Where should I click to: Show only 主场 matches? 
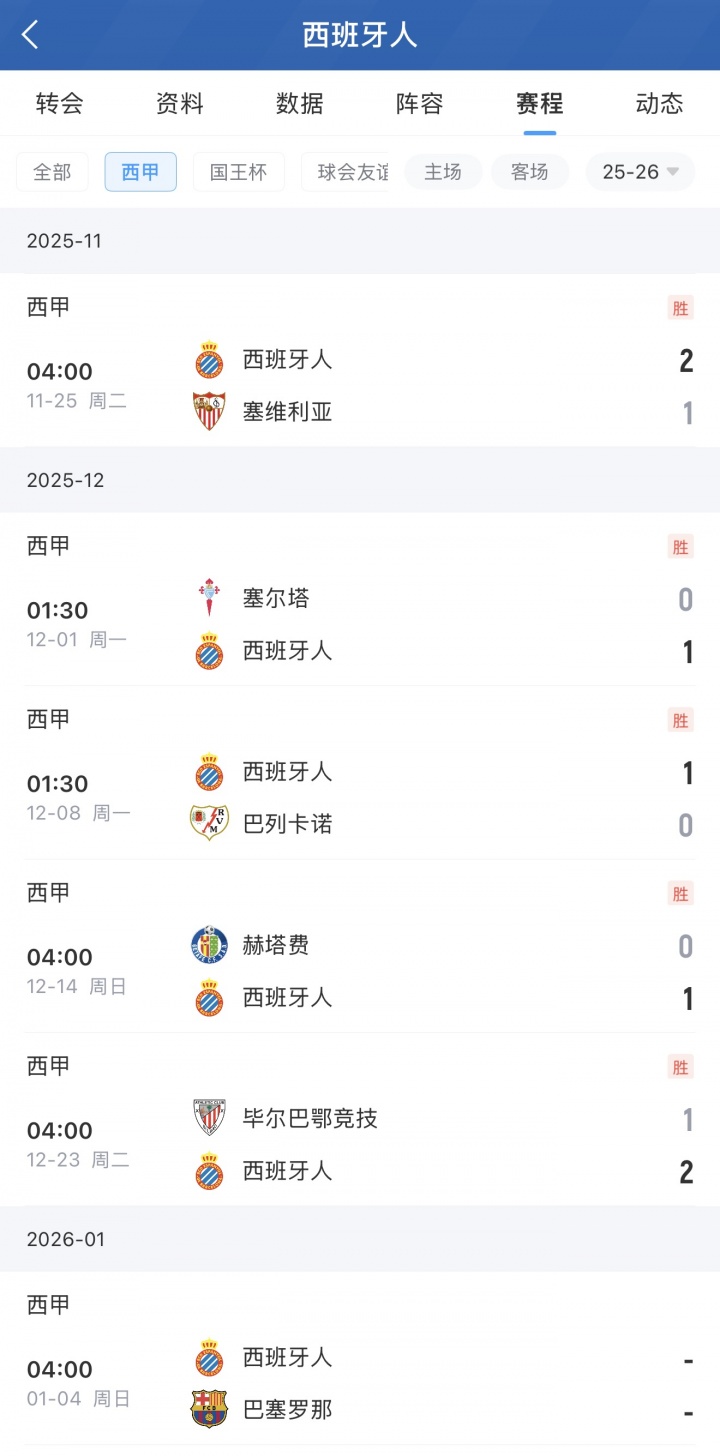tap(443, 172)
